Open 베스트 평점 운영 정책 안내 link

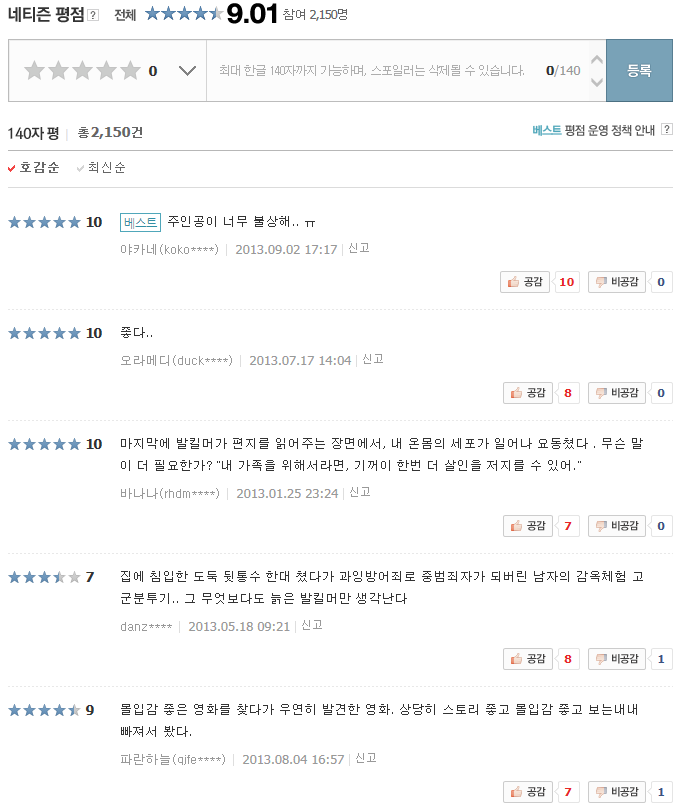click(593, 130)
